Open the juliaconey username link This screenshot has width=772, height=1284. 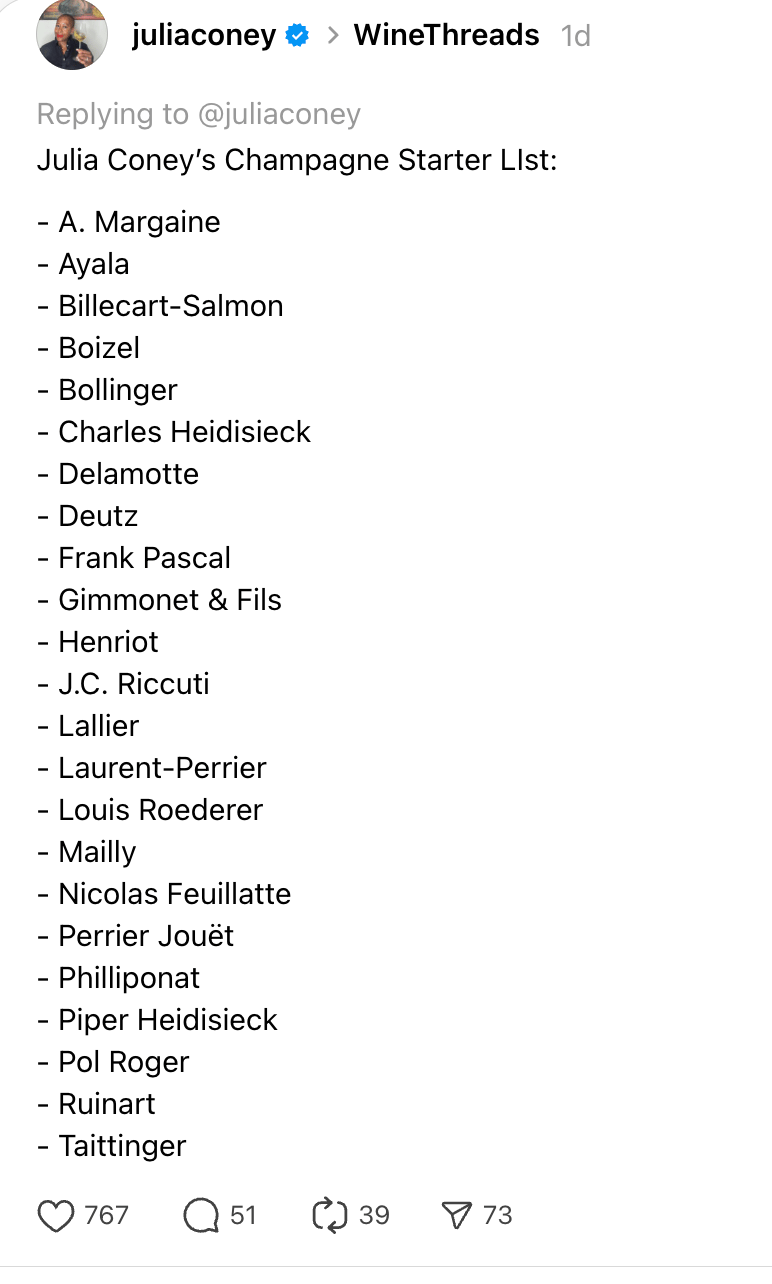203,35
